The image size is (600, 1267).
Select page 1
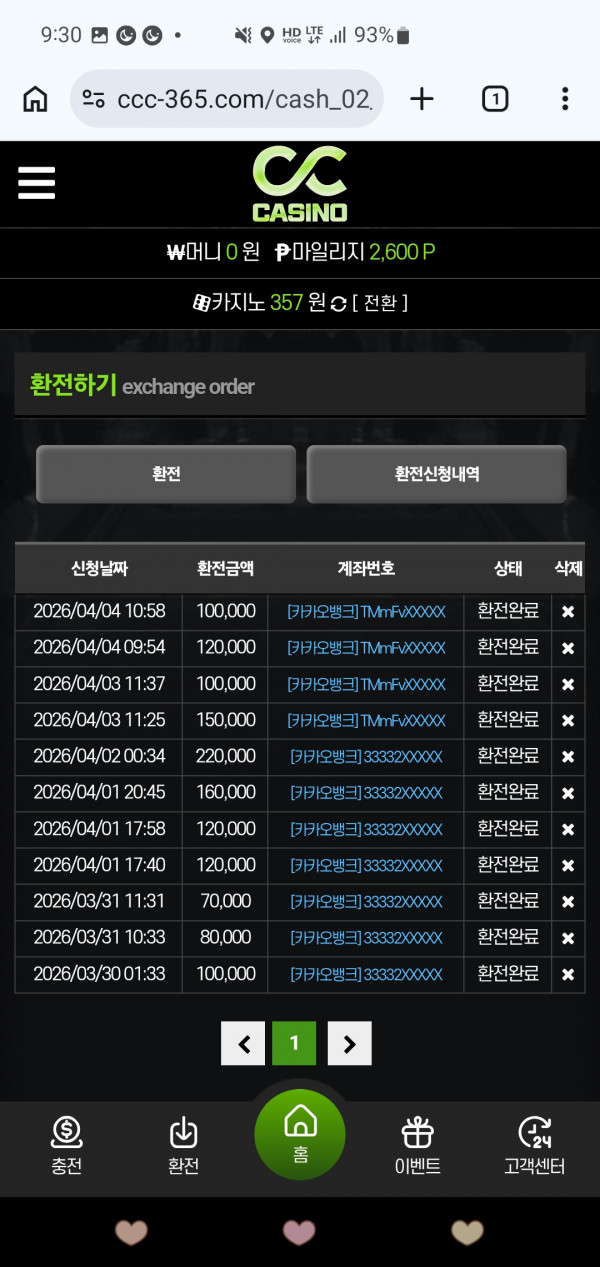[294, 1043]
